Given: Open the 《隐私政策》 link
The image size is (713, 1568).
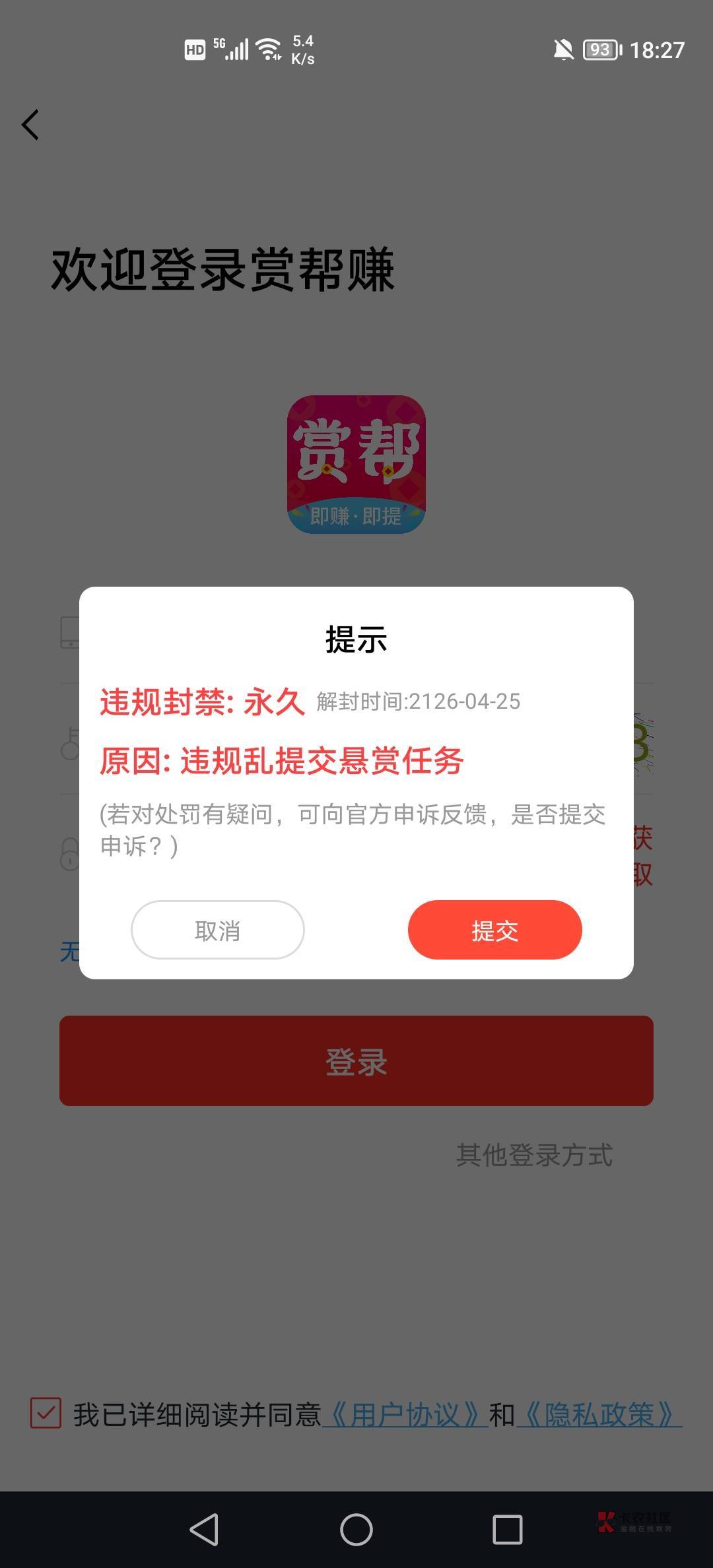Looking at the screenshot, I should 599,1415.
